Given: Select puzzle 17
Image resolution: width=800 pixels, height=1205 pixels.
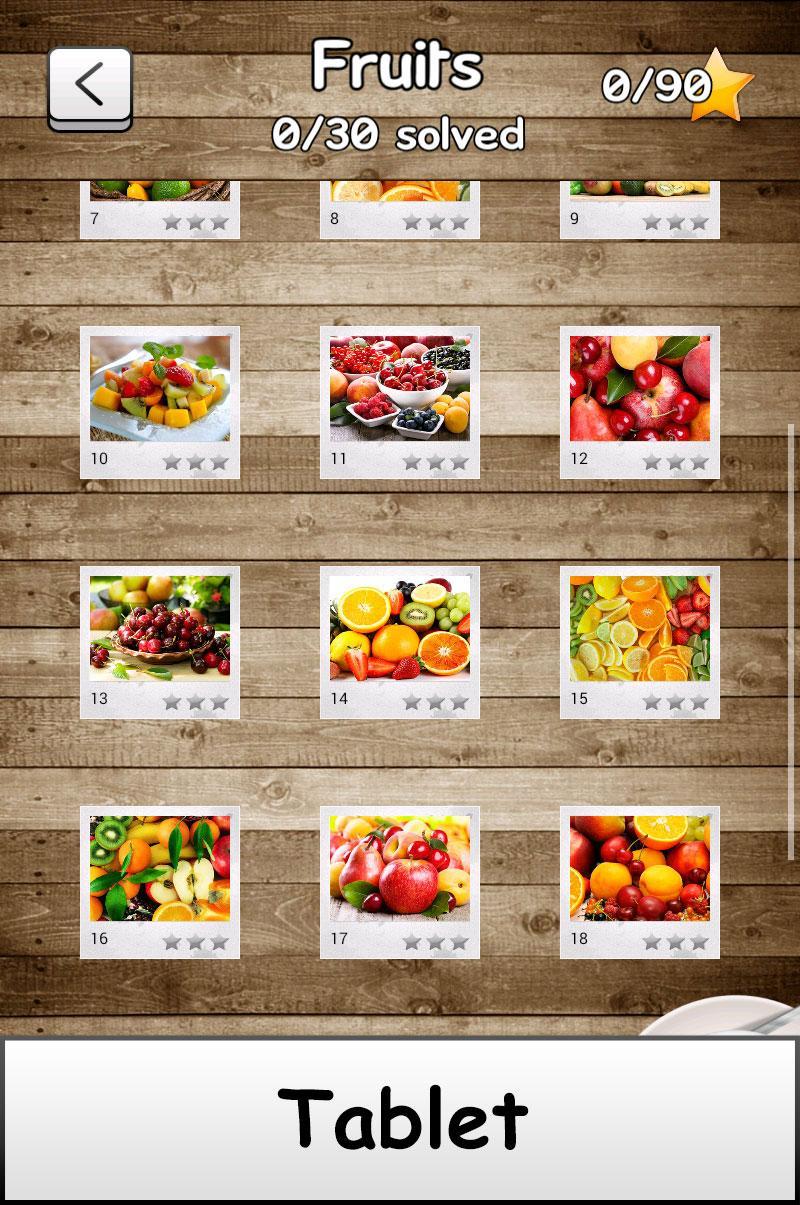Looking at the screenshot, I should (x=400, y=880).
